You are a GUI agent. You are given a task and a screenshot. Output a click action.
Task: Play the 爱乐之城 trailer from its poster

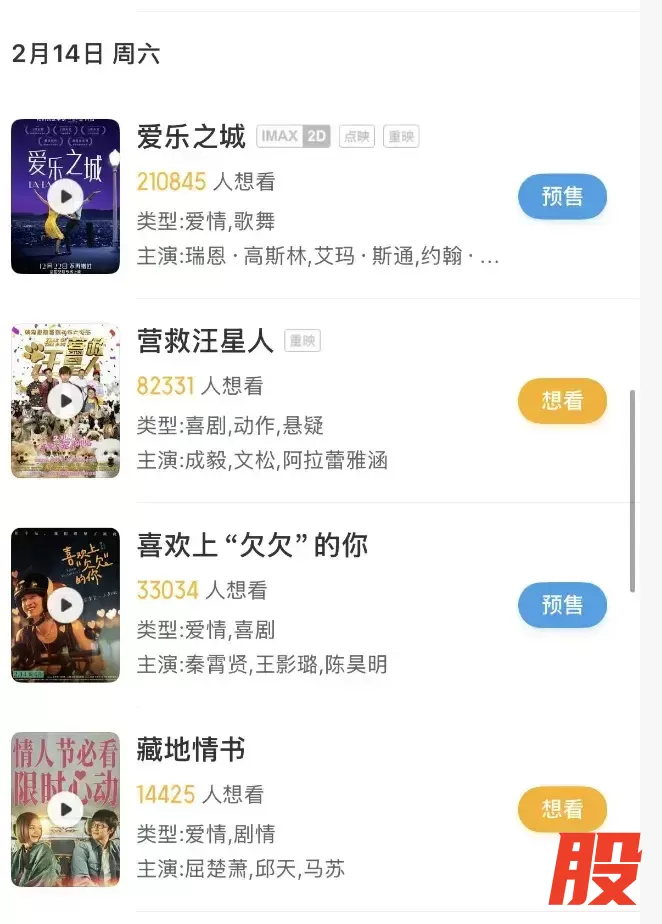66,197
